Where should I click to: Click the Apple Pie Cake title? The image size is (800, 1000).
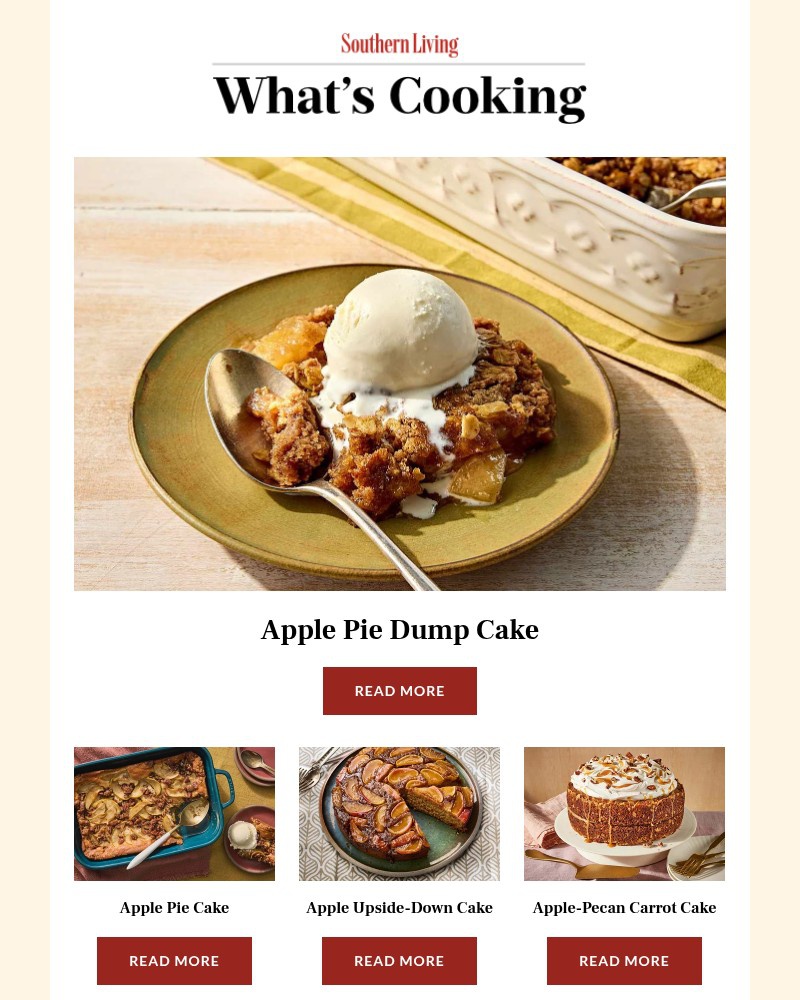click(x=174, y=908)
